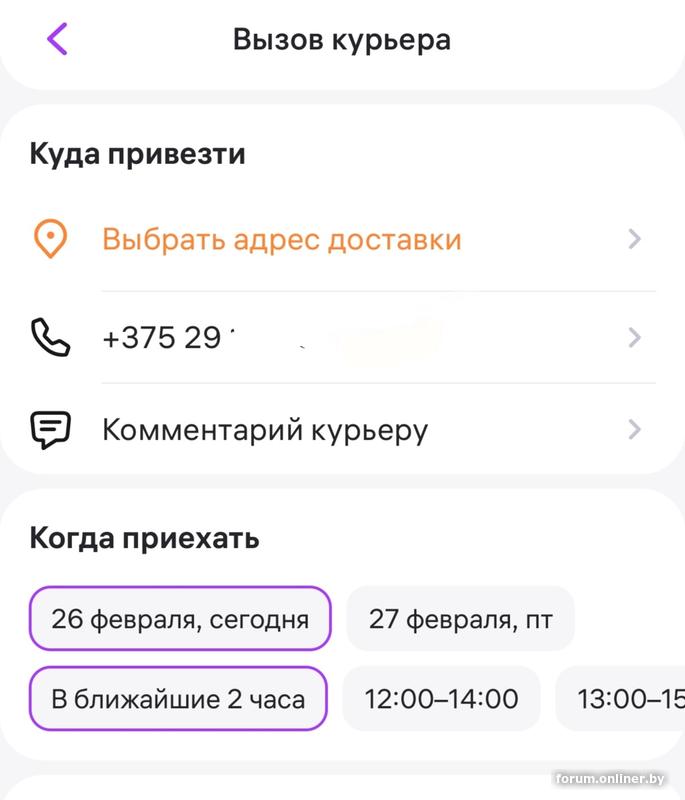Open the +375 29 phone number row
Screen dimensions: 685x800
(340, 338)
